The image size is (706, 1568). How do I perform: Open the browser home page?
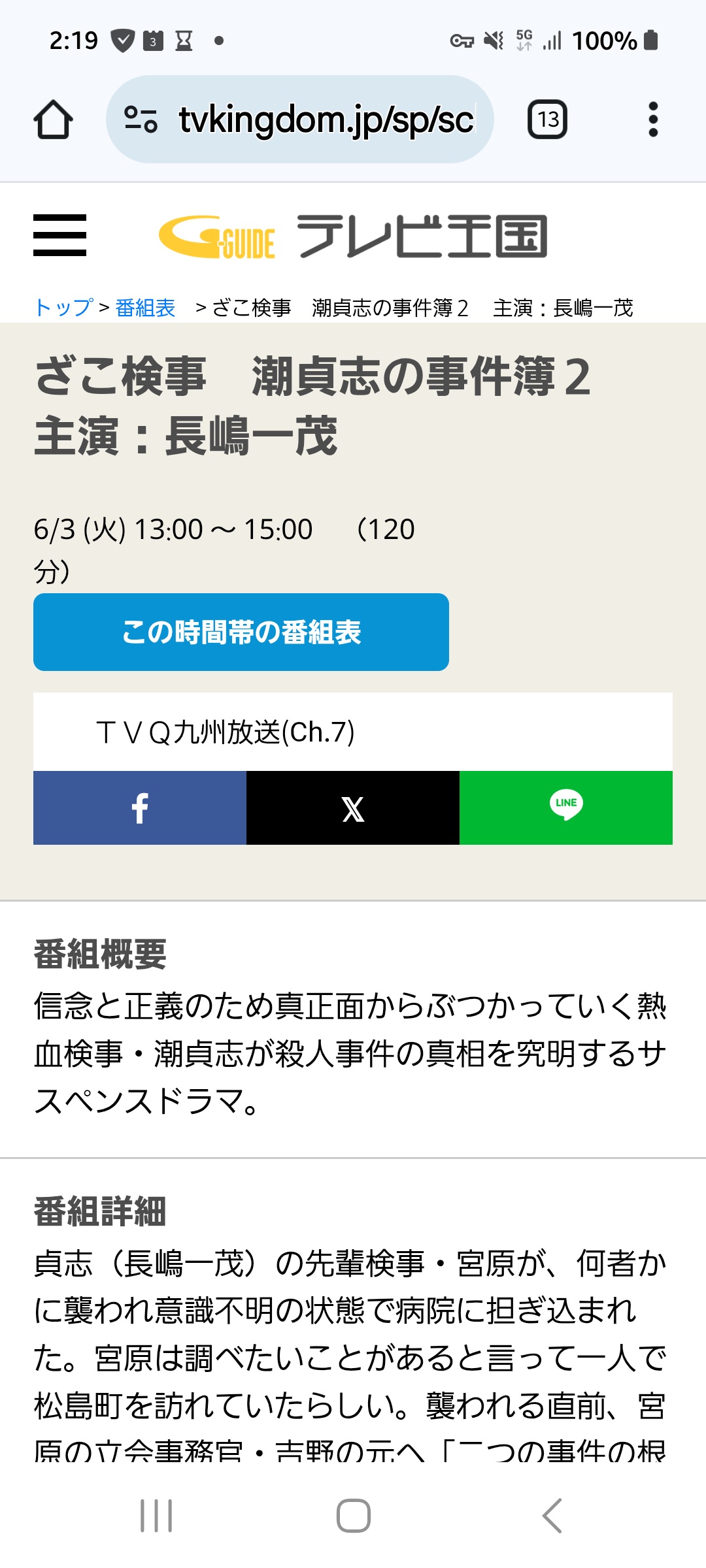(53, 120)
